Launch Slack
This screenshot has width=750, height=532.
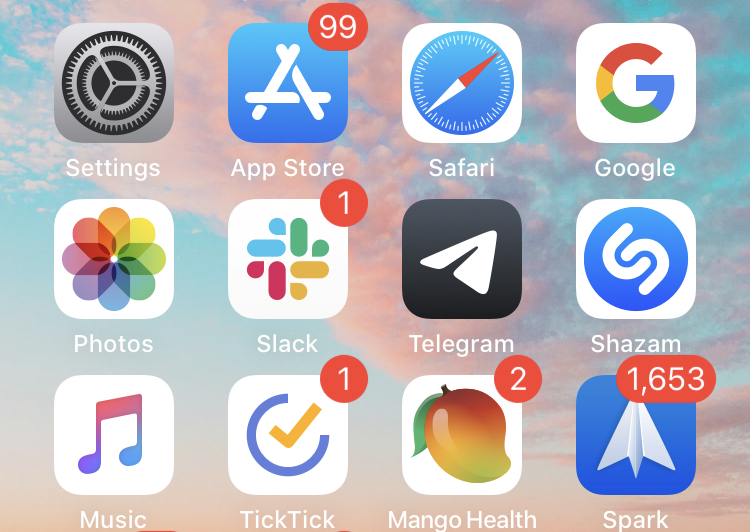287,258
